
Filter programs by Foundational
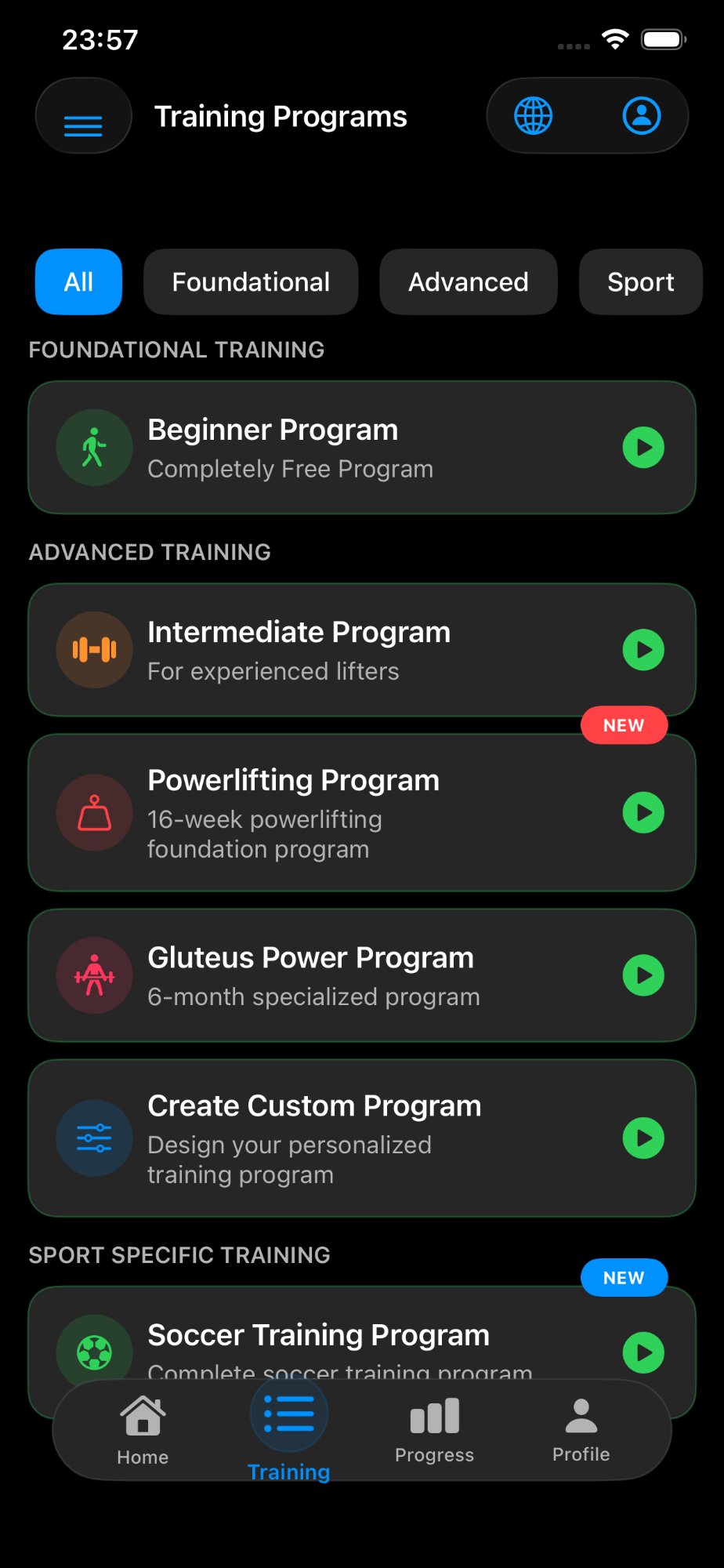tap(250, 281)
